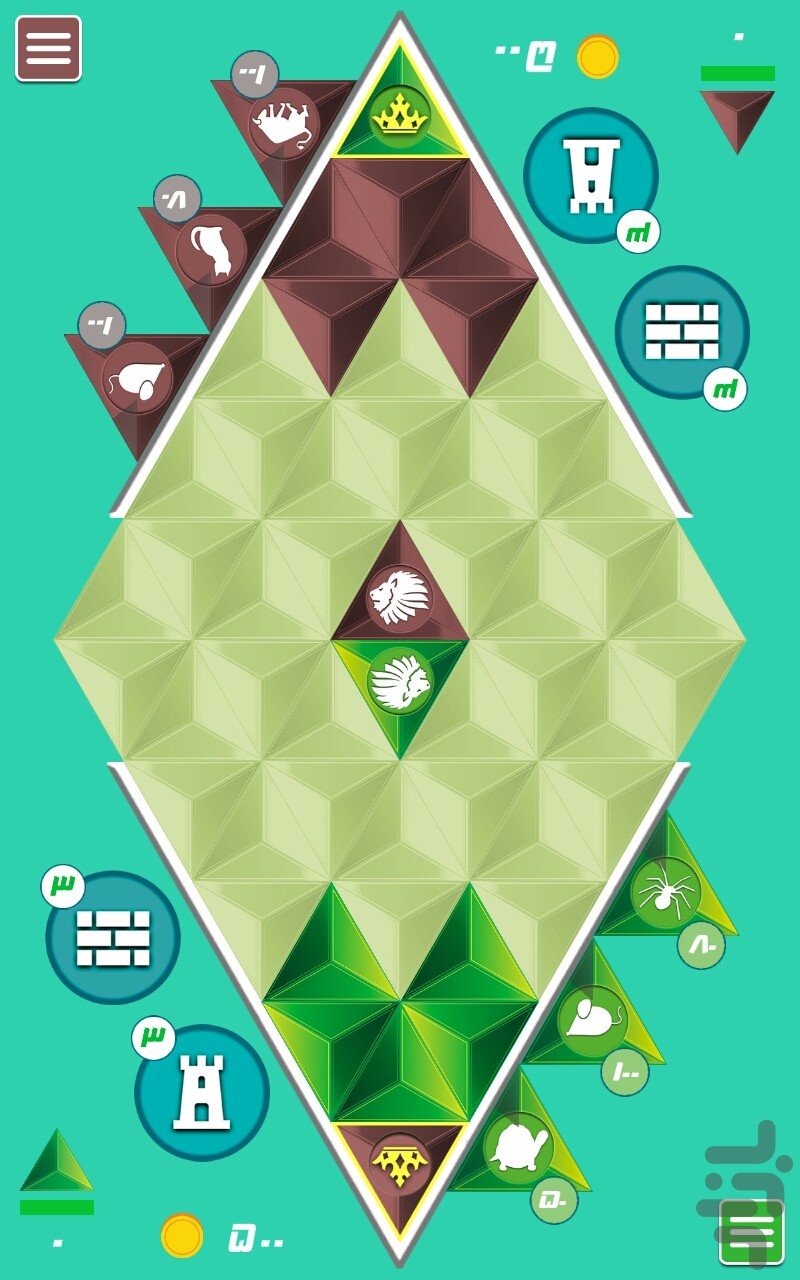Choose the opponent's tower button
Screen dimensions: 800x1280
tap(591, 175)
